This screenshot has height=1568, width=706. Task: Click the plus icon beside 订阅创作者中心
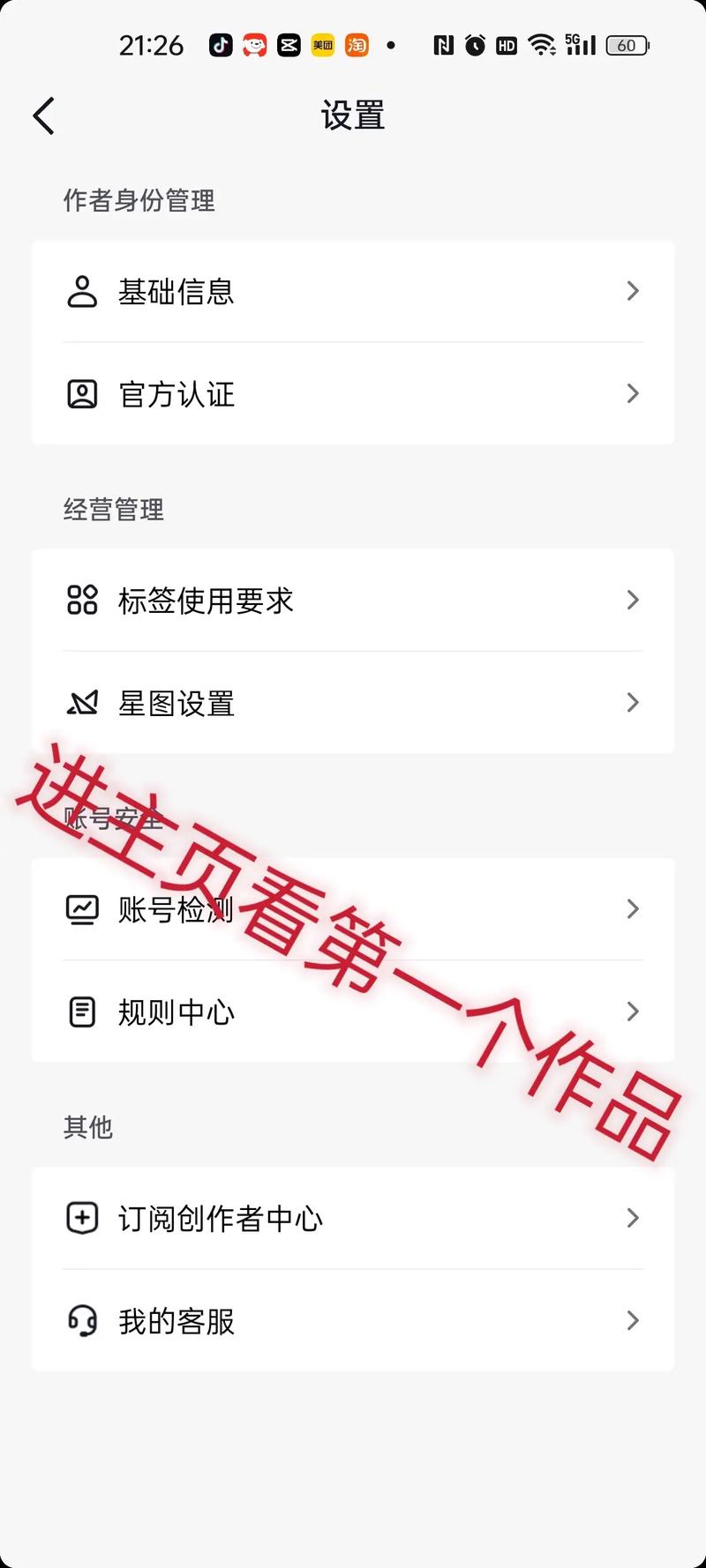click(x=82, y=1218)
